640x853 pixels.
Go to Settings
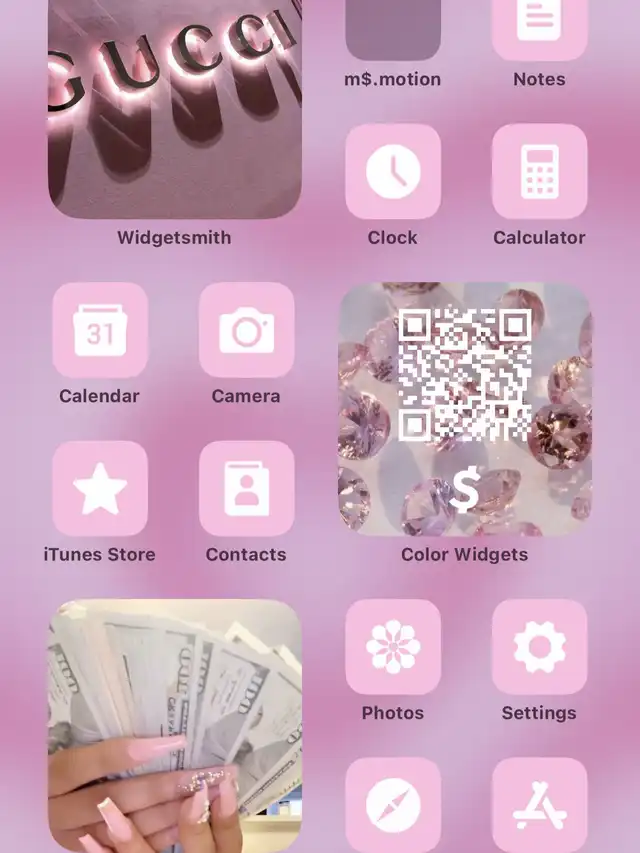coord(539,647)
